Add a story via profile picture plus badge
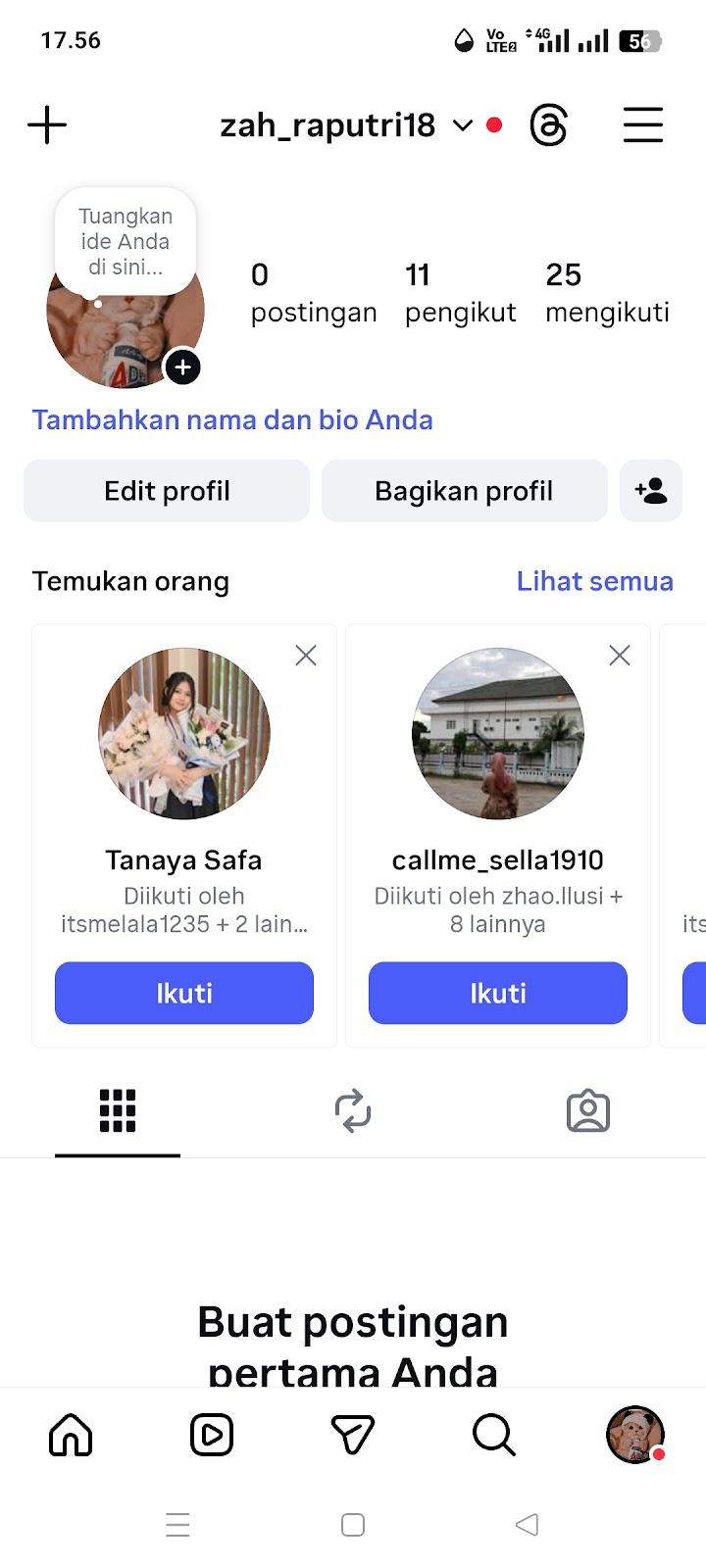The height and width of the screenshot is (1568, 706). (x=182, y=367)
